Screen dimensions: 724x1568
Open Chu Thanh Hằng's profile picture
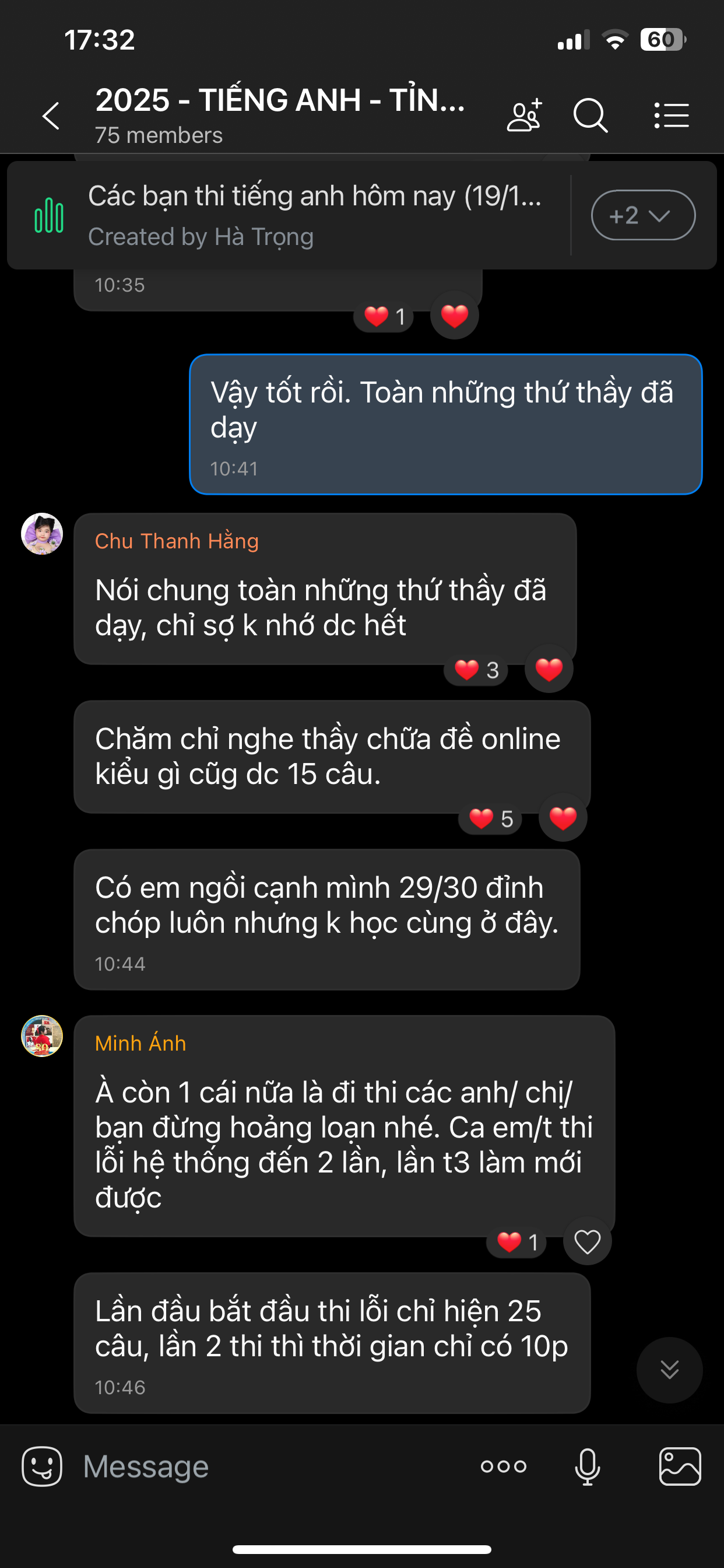(42, 534)
